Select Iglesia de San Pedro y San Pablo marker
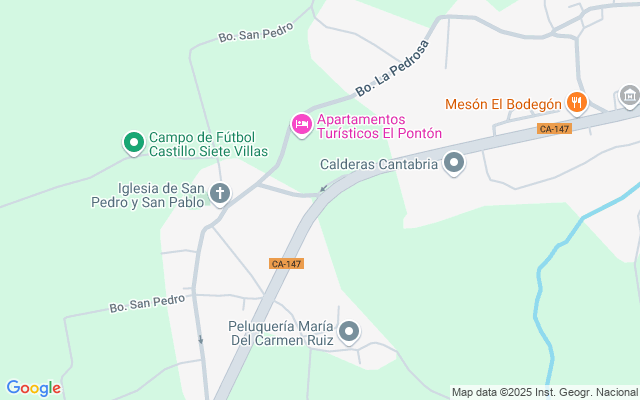Image resolution: width=640 pixels, height=400 pixels. pyautogui.click(x=220, y=193)
